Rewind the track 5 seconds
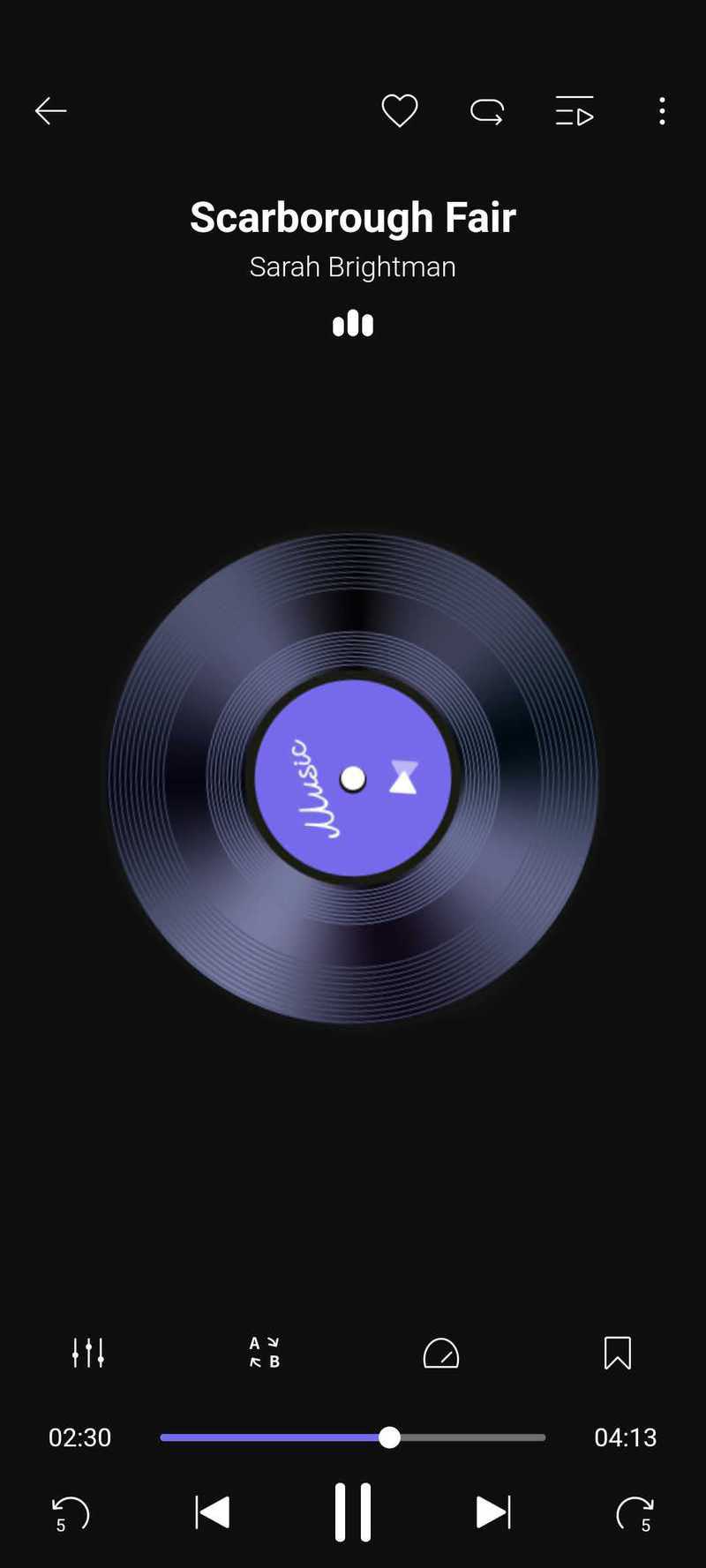706x1568 pixels. point(70,1514)
